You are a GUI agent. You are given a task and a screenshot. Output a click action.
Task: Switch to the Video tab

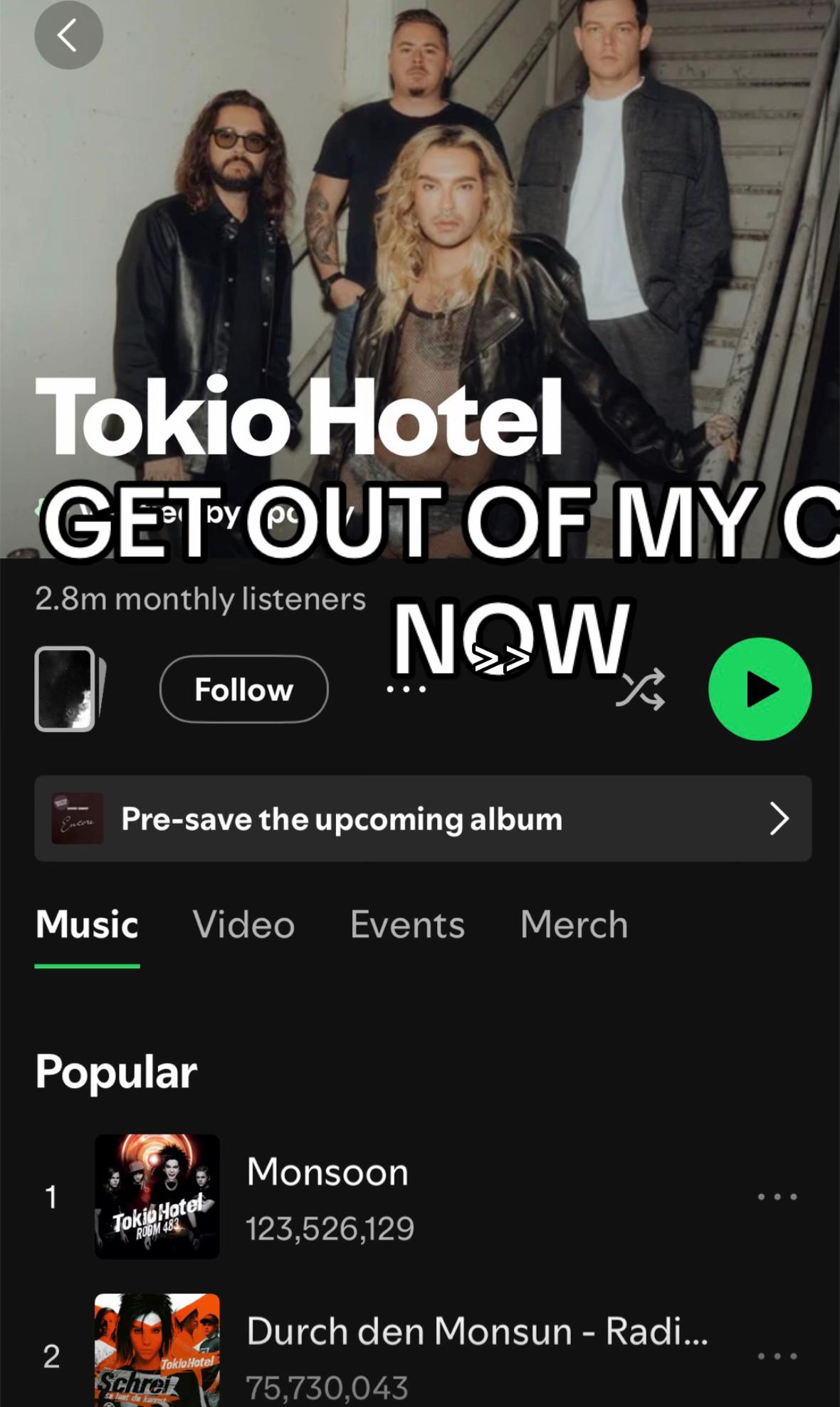coord(243,925)
